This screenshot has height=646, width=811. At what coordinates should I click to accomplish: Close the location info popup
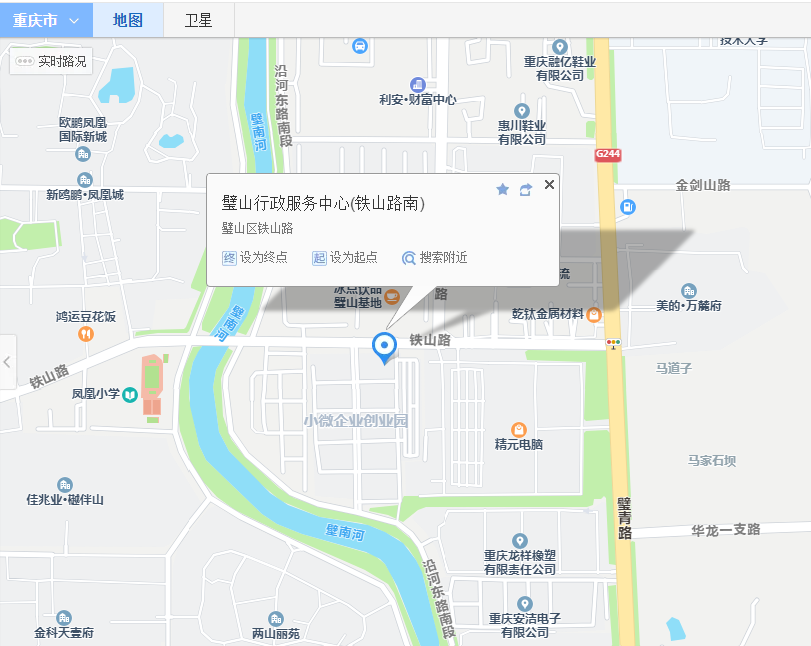click(x=549, y=185)
